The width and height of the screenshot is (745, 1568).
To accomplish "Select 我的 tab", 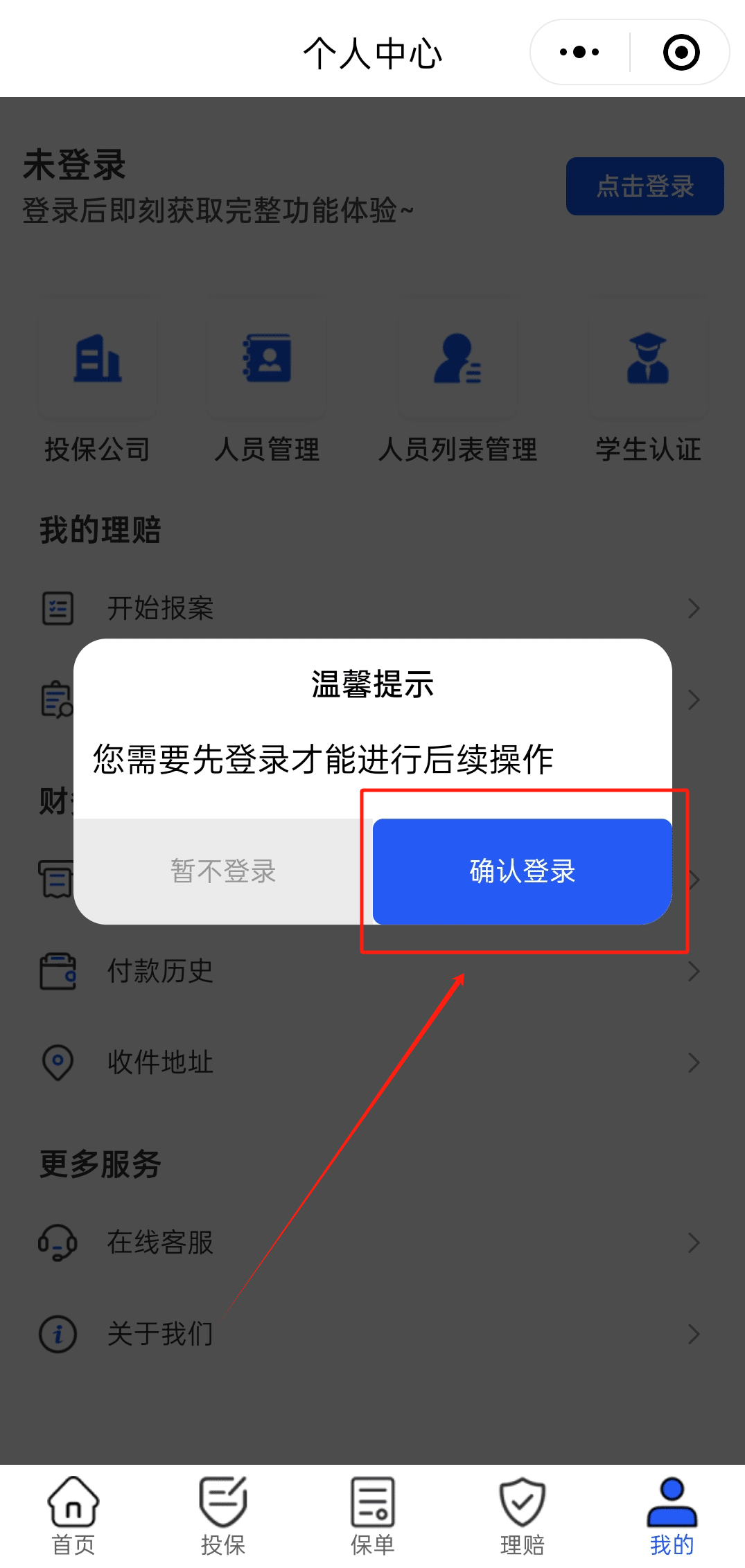I will point(672,1517).
